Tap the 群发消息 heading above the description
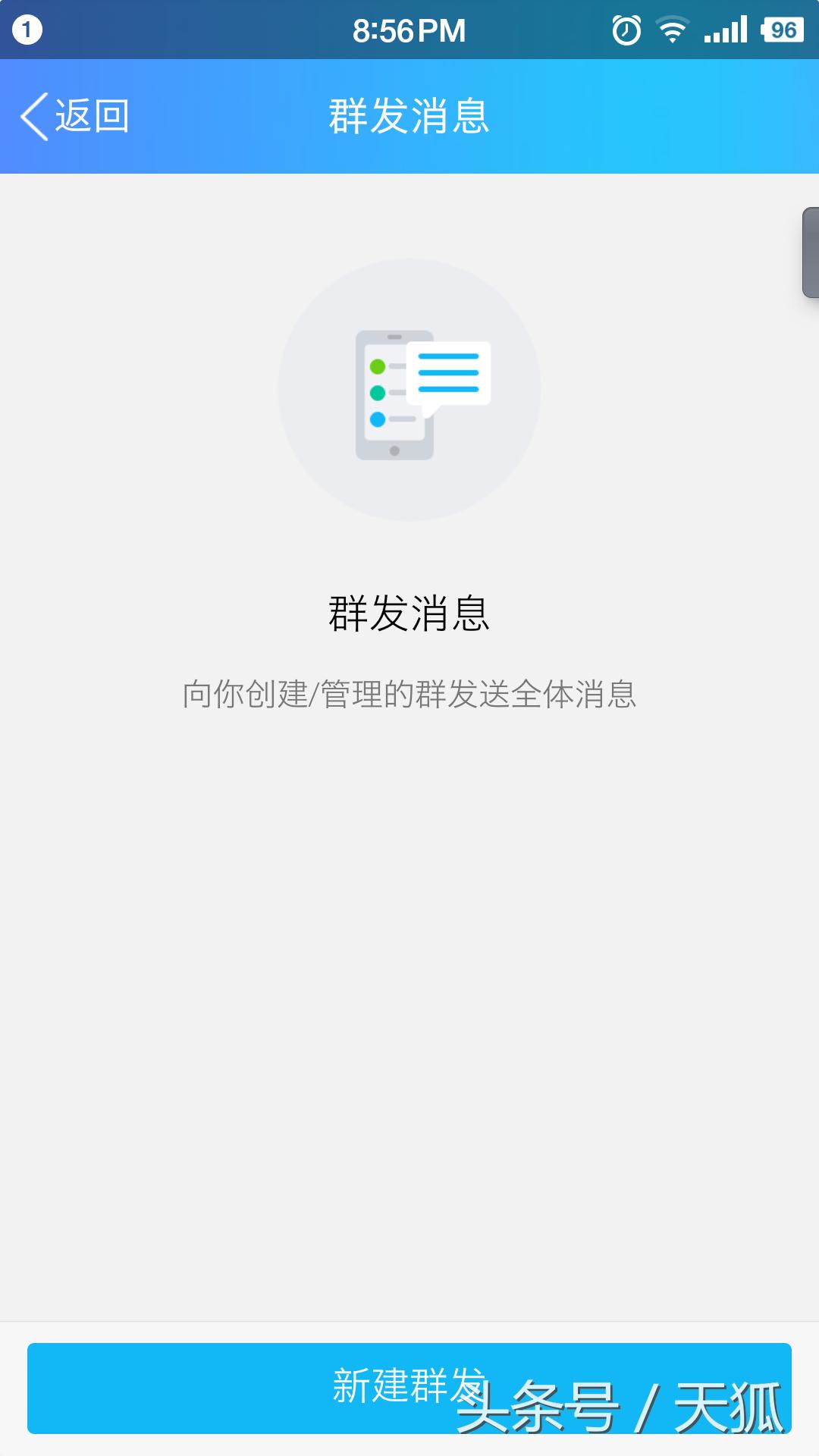 point(408,613)
